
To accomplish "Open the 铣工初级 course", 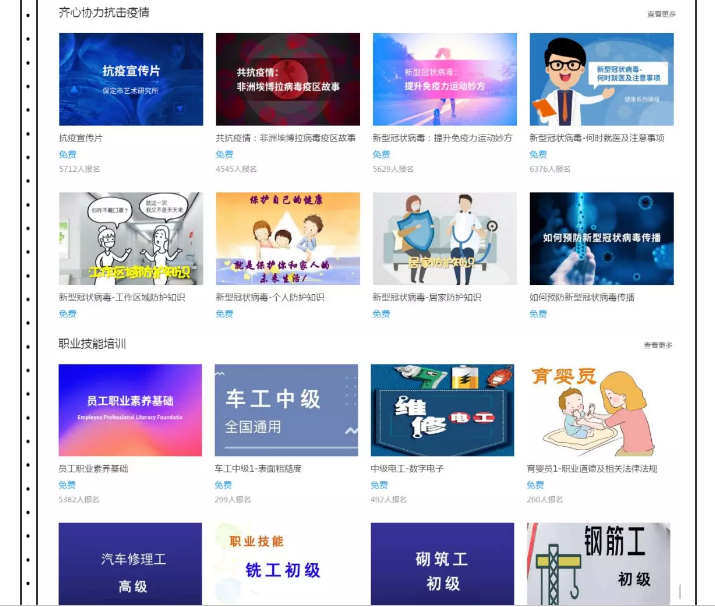I will tap(286, 563).
